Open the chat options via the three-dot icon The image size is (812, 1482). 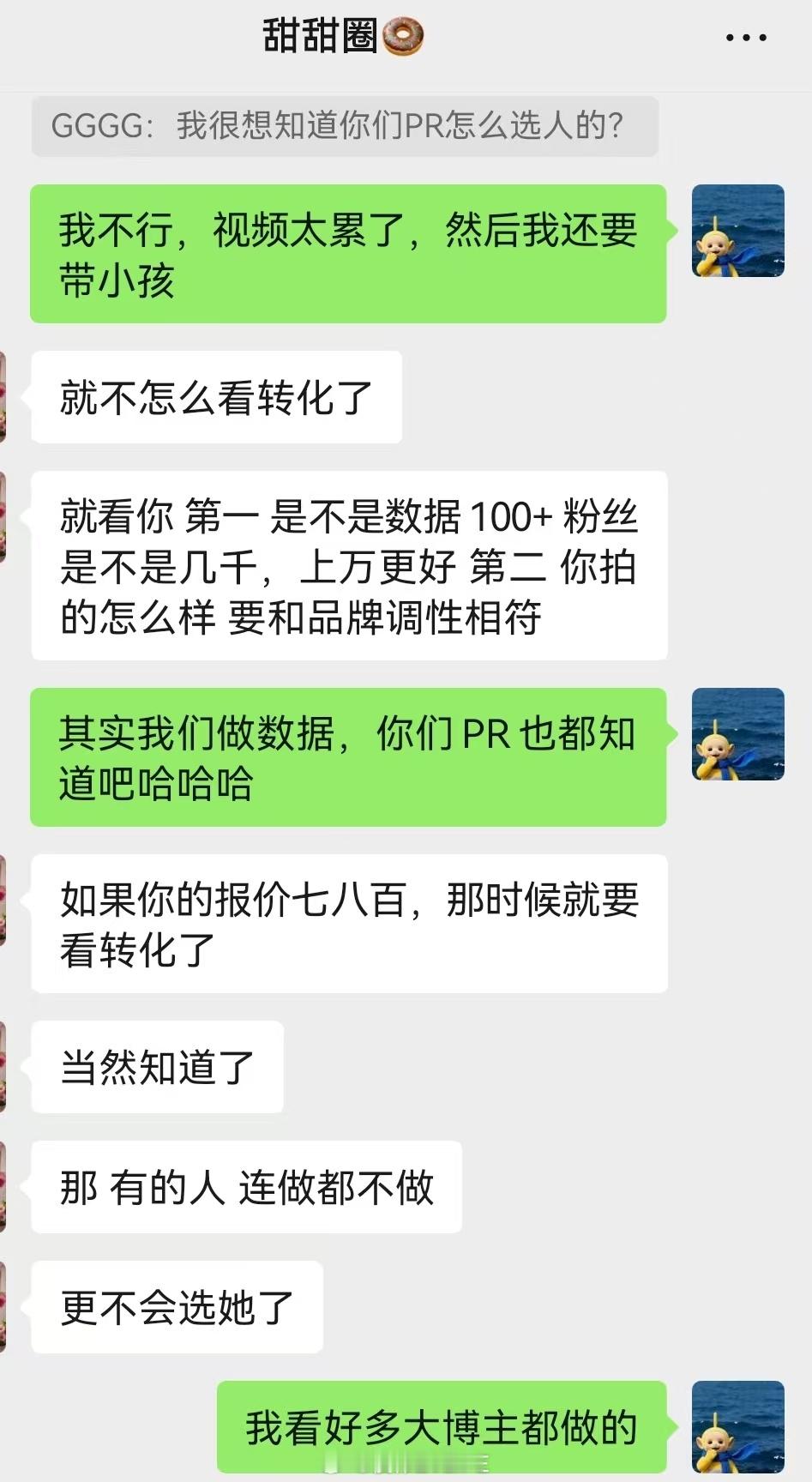[745, 36]
